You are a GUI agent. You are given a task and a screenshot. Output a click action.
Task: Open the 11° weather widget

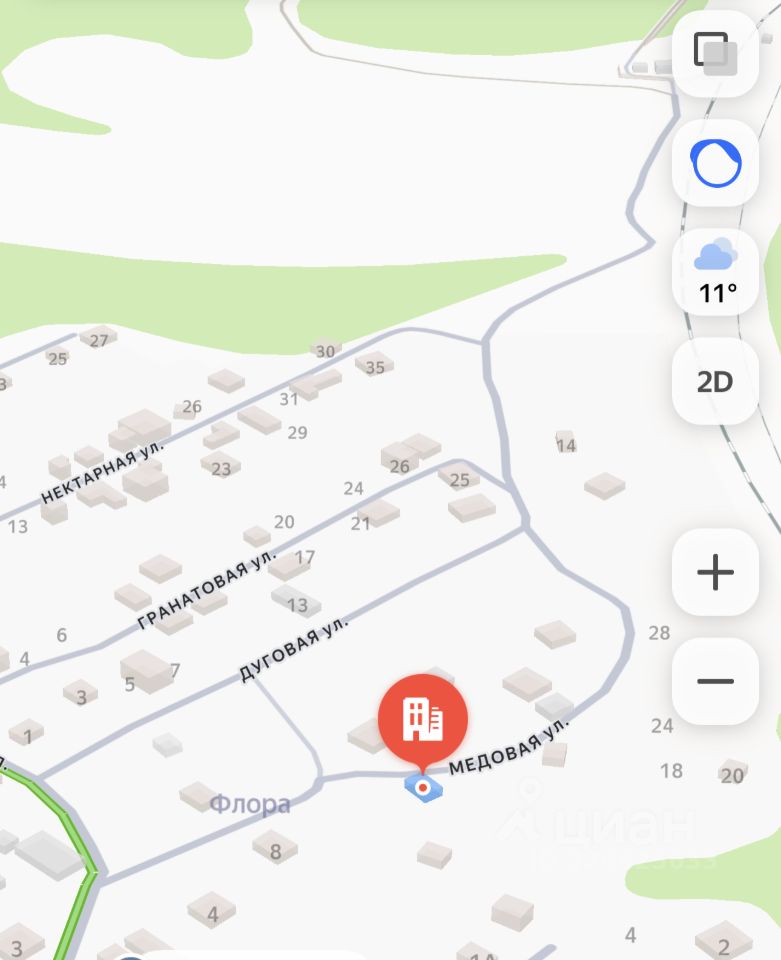tap(715, 272)
